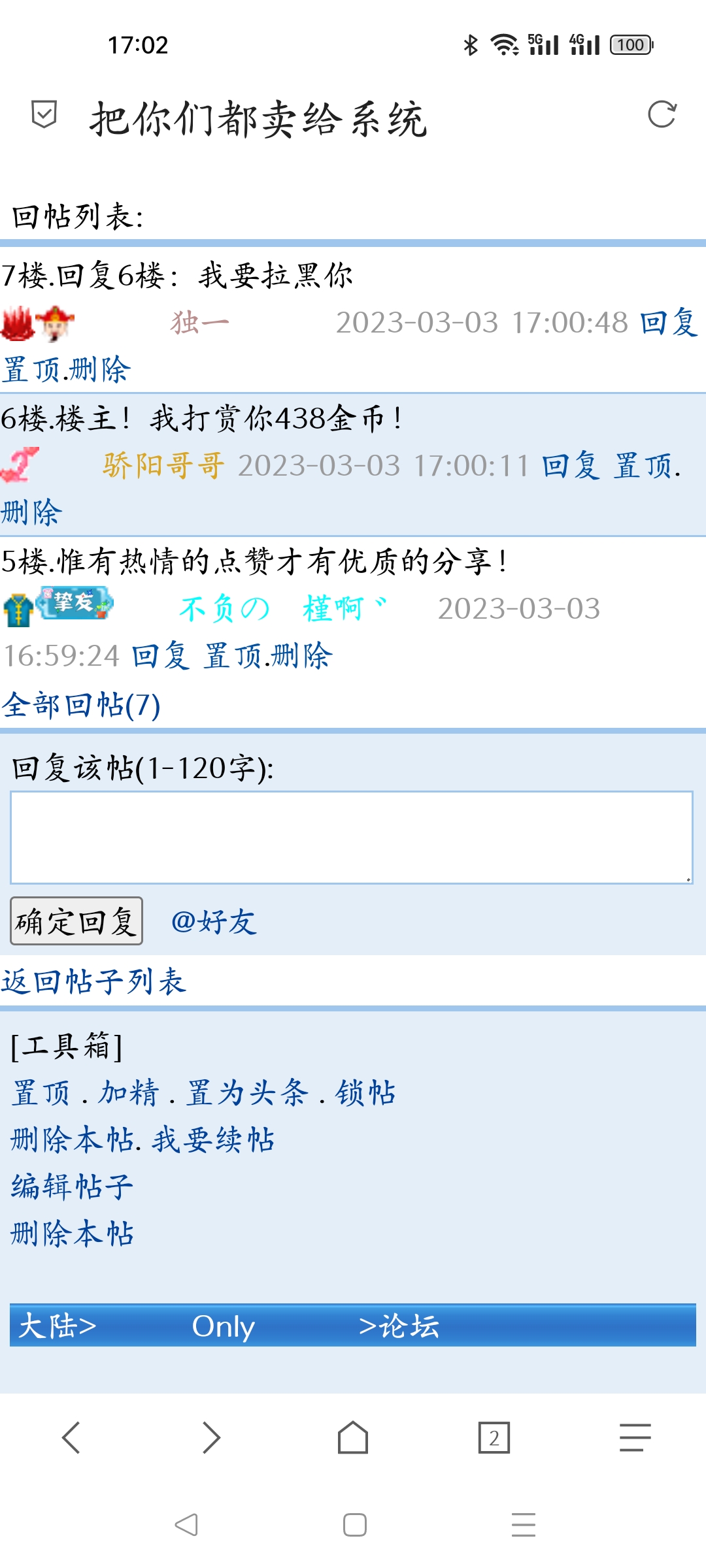View 全部回帖(7)
The image size is (706, 1568).
(81, 706)
